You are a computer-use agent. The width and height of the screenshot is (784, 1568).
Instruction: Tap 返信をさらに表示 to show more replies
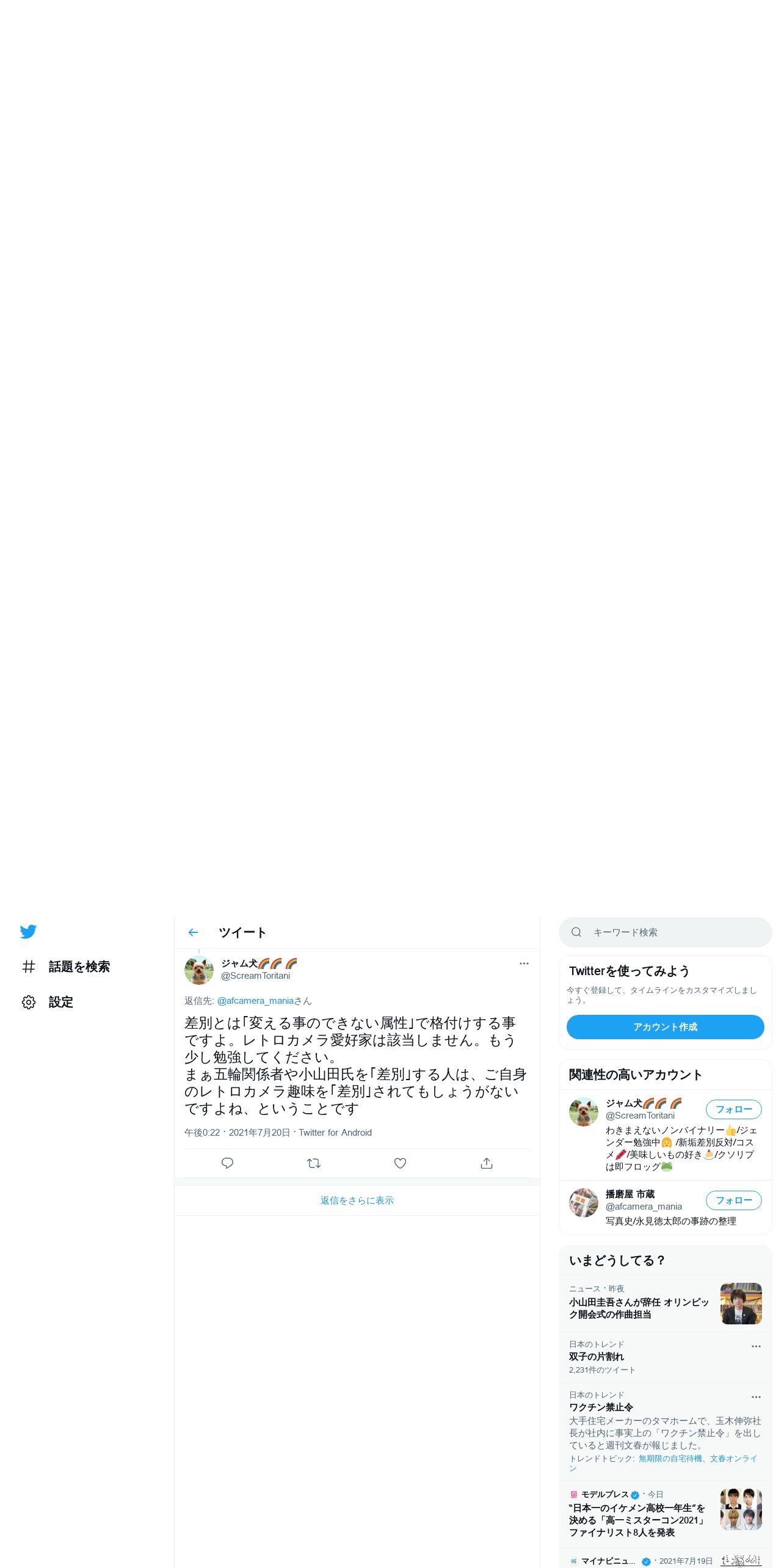(357, 1200)
